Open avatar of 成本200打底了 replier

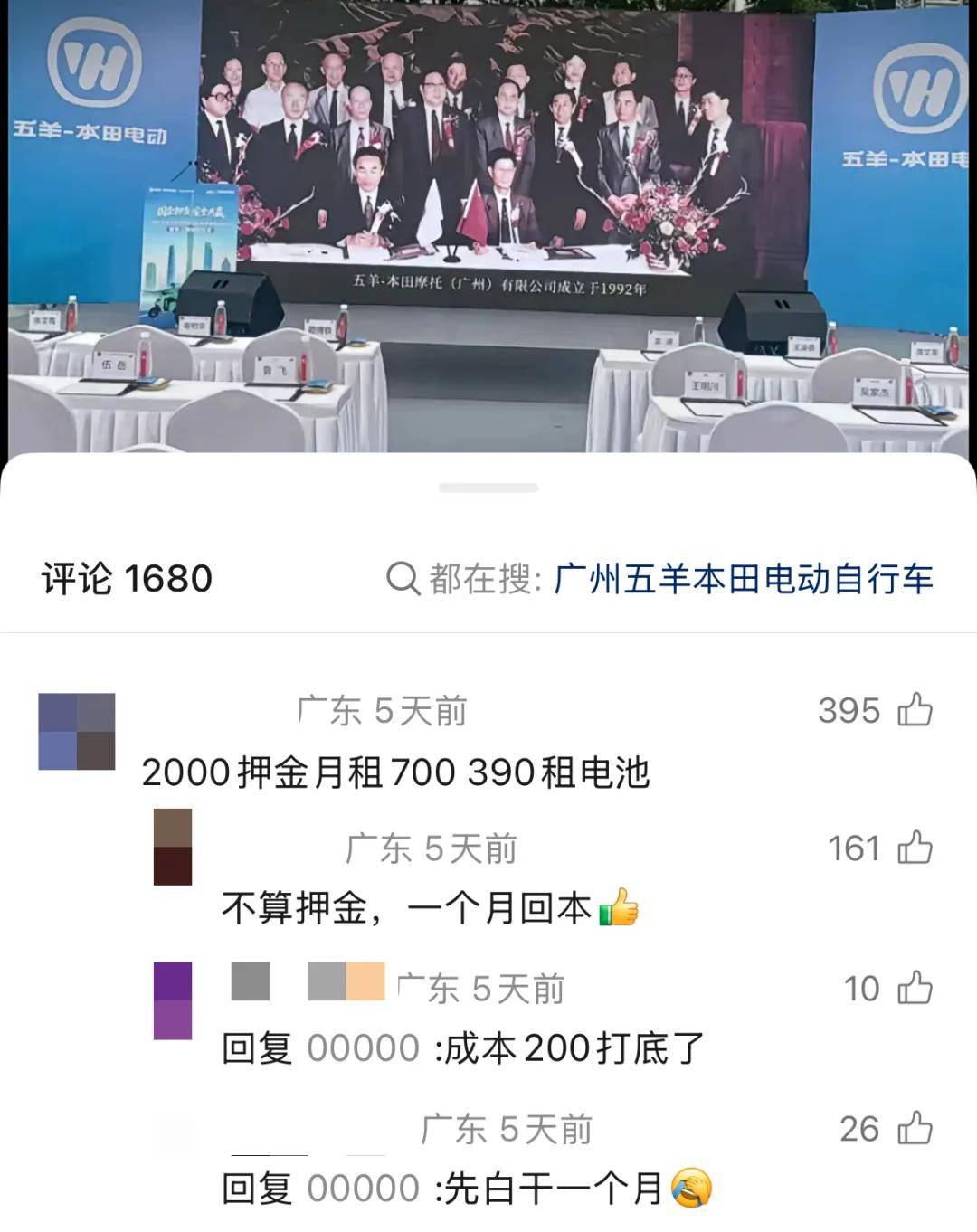click(172, 1000)
